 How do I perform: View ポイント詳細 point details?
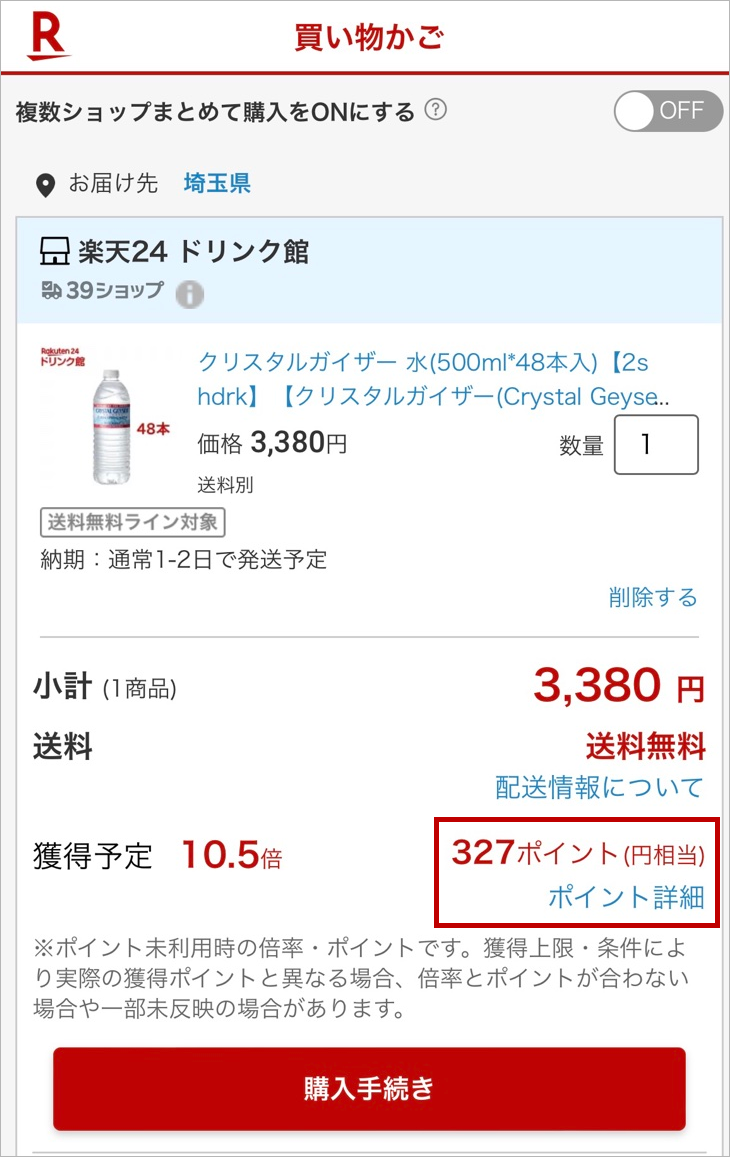(x=626, y=896)
